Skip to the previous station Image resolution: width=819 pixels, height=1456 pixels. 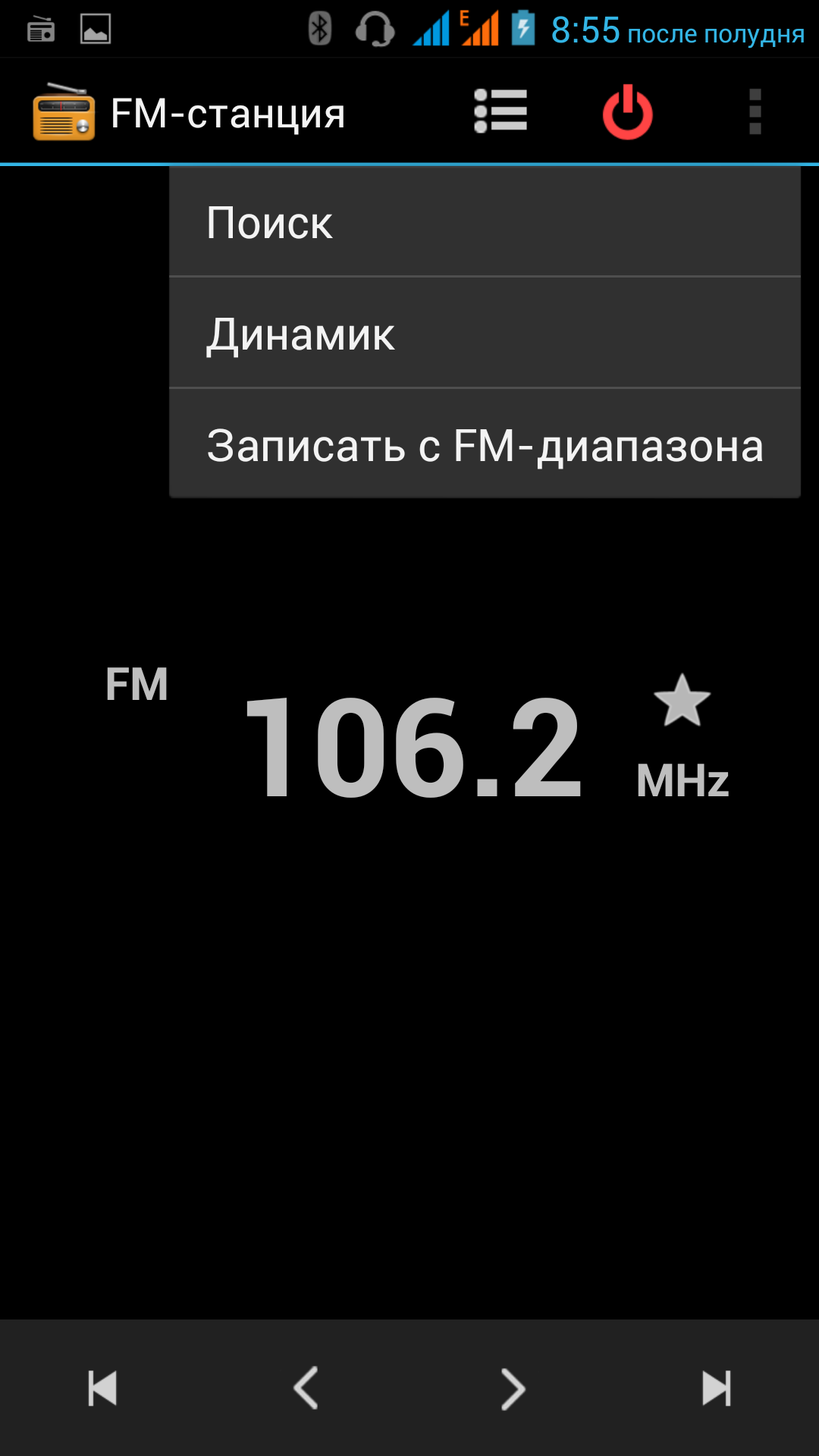click(102, 1389)
